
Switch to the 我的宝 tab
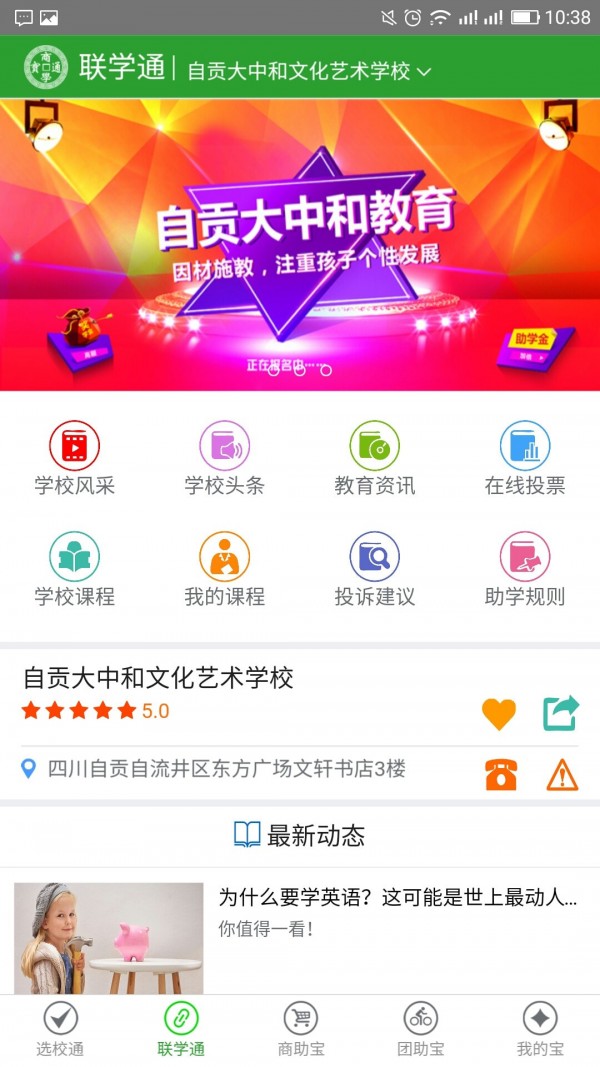(x=540, y=1030)
